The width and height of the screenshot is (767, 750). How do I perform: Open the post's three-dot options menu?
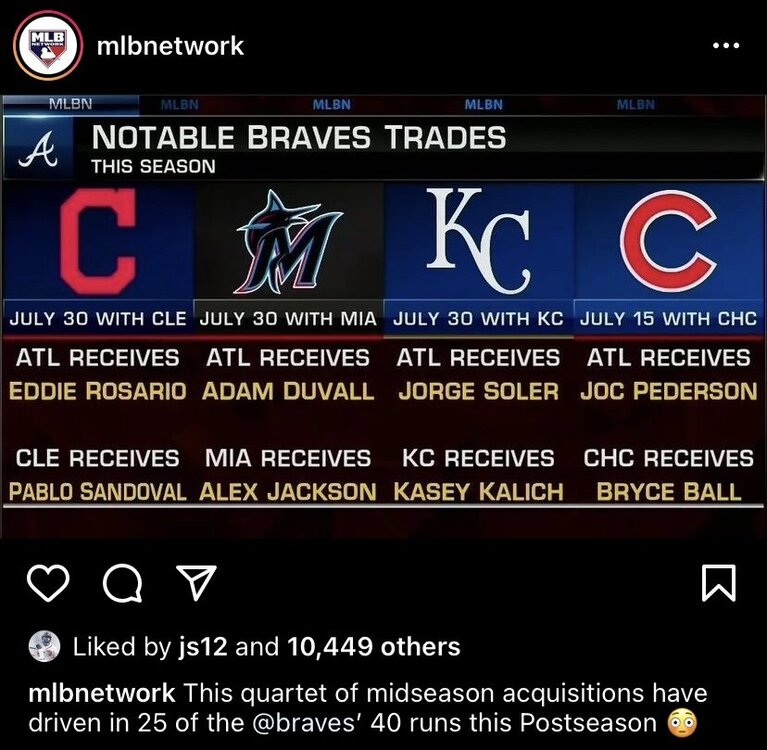[724, 46]
